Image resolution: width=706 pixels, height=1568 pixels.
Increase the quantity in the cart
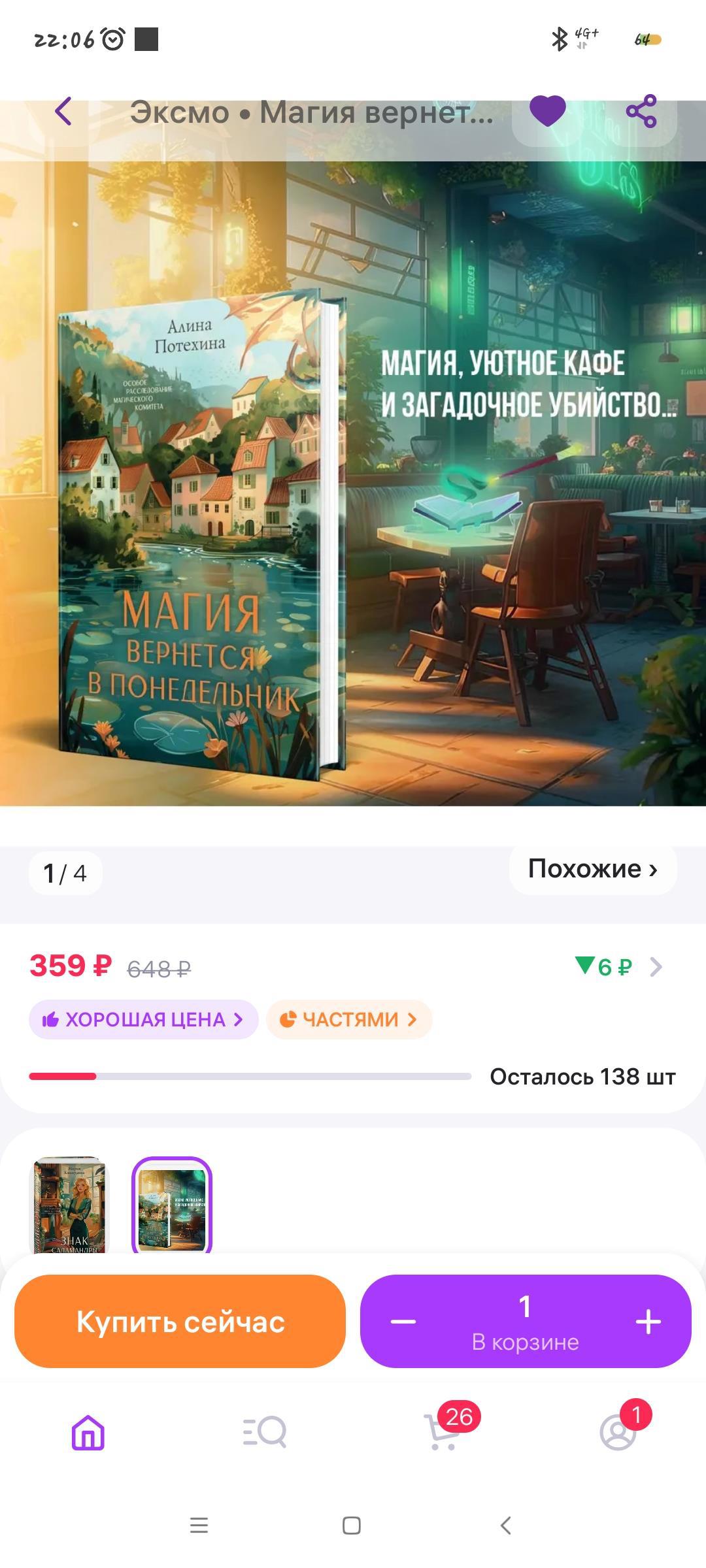point(648,1322)
